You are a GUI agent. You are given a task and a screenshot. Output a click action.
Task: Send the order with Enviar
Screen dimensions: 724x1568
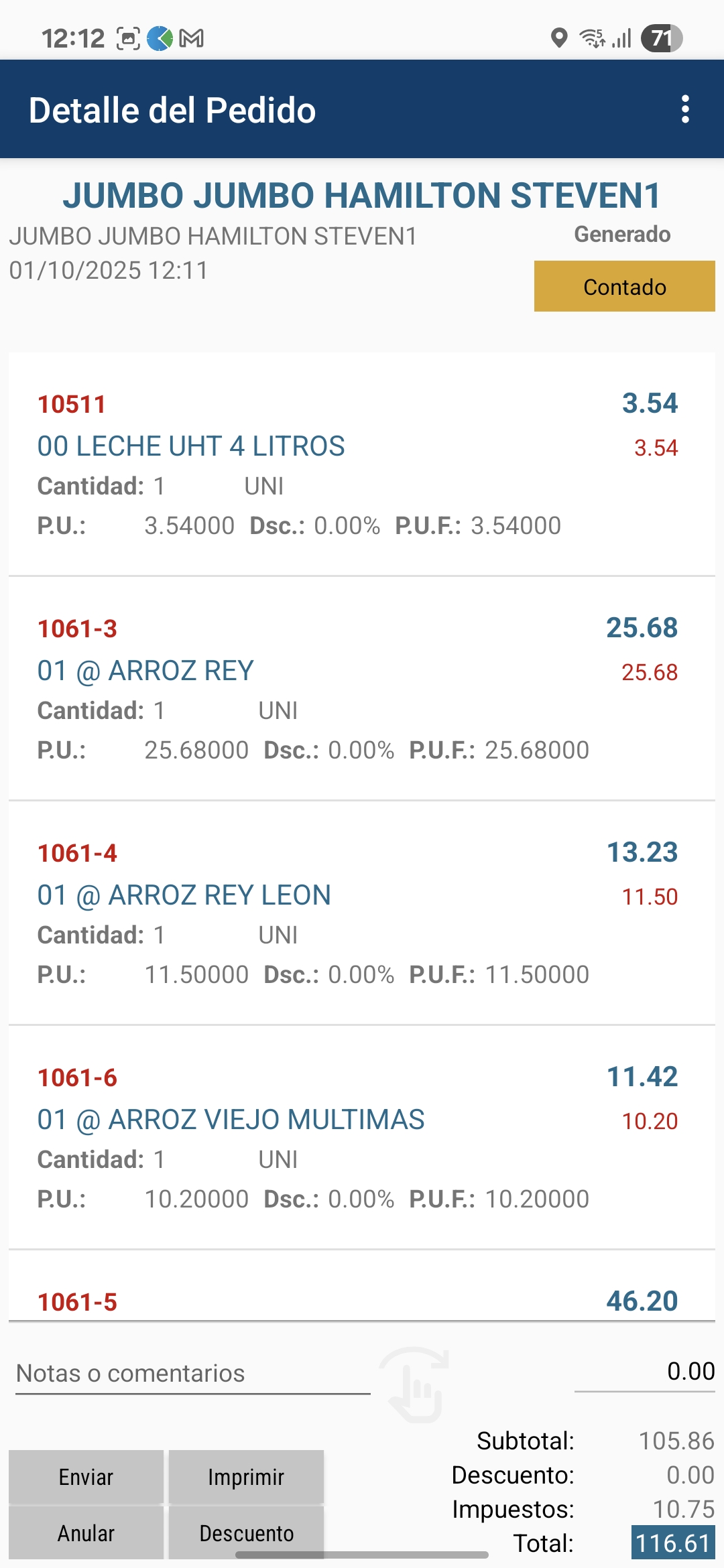86,1477
